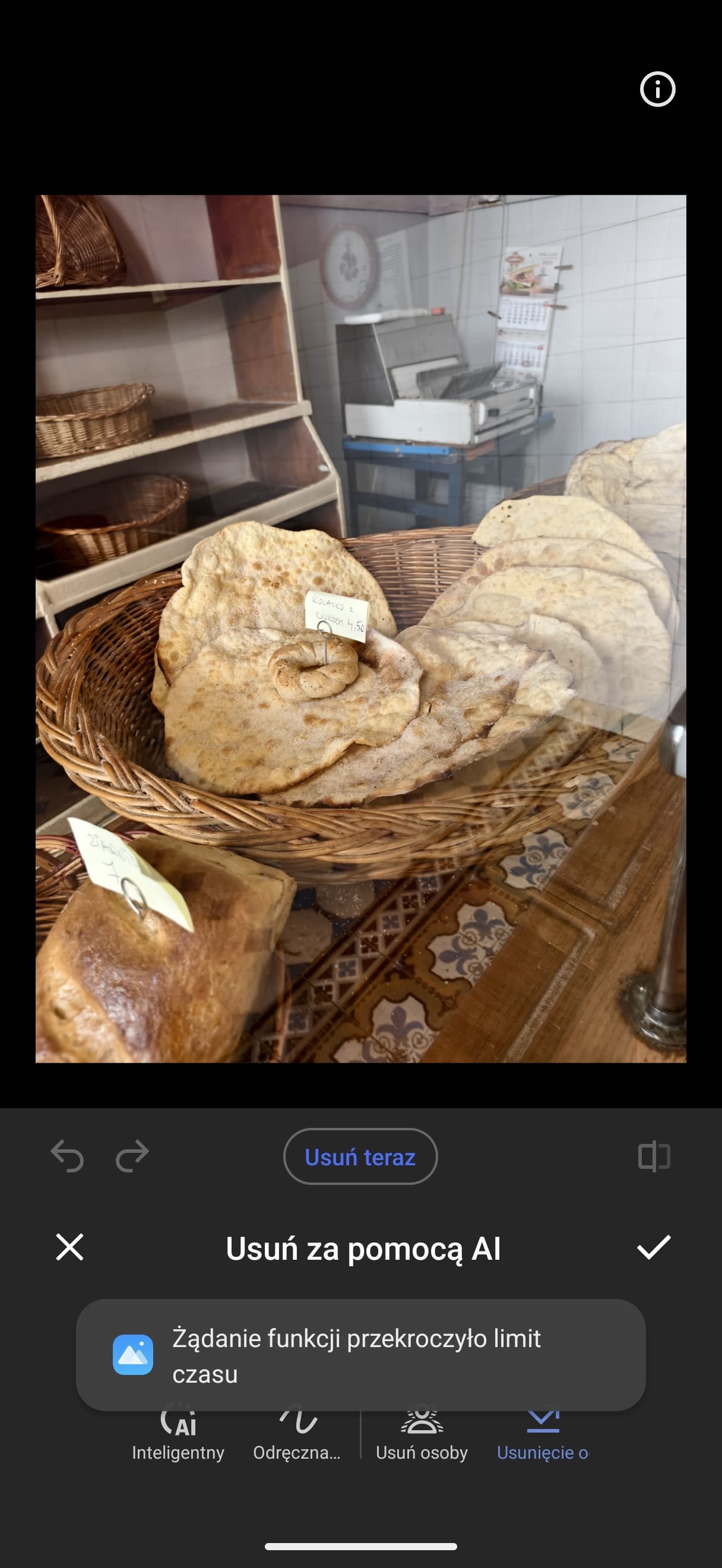Select the Inteligentny tool
Image resolution: width=722 pixels, height=1568 pixels.
pyautogui.click(x=178, y=1436)
